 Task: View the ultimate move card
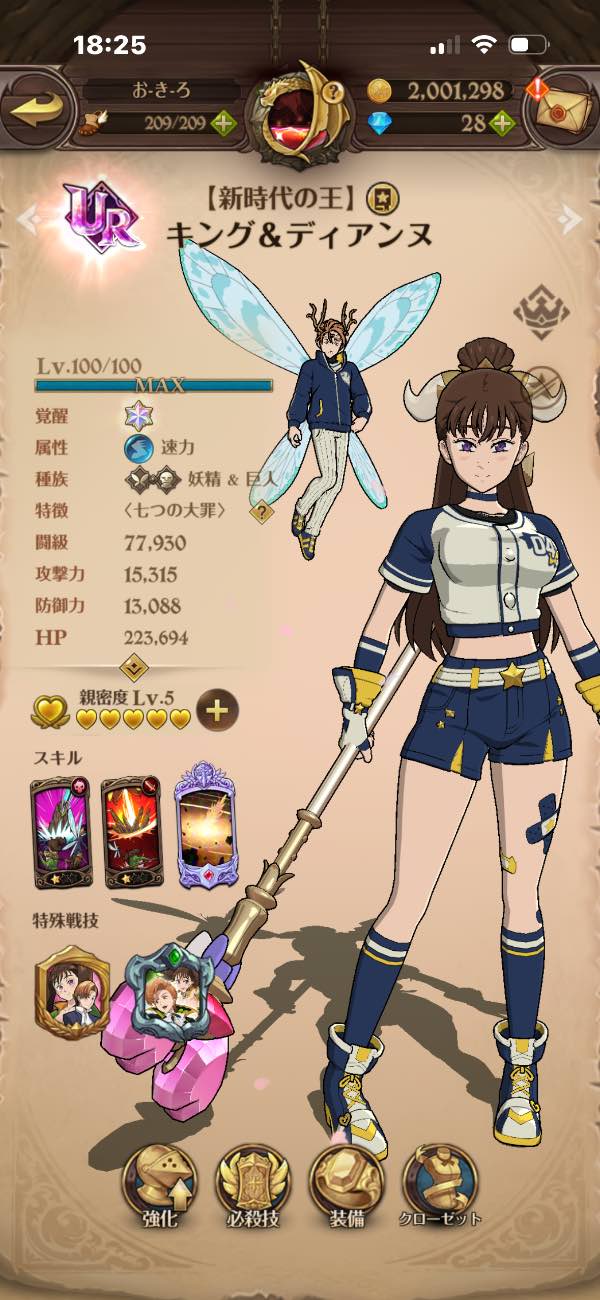click(x=205, y=830)
